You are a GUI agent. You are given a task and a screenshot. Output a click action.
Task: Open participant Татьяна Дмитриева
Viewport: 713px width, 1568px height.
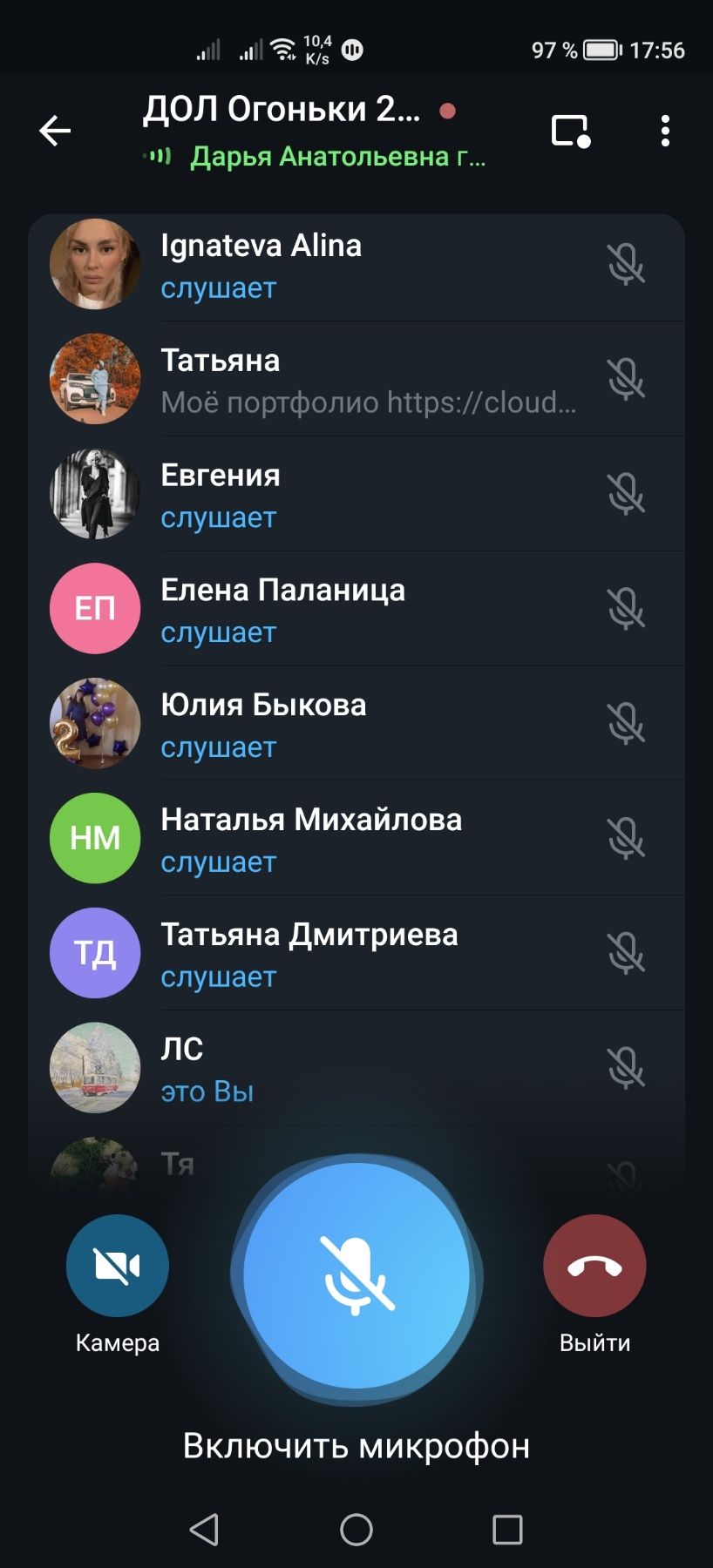pyautogui.click(x=349, y=955)
